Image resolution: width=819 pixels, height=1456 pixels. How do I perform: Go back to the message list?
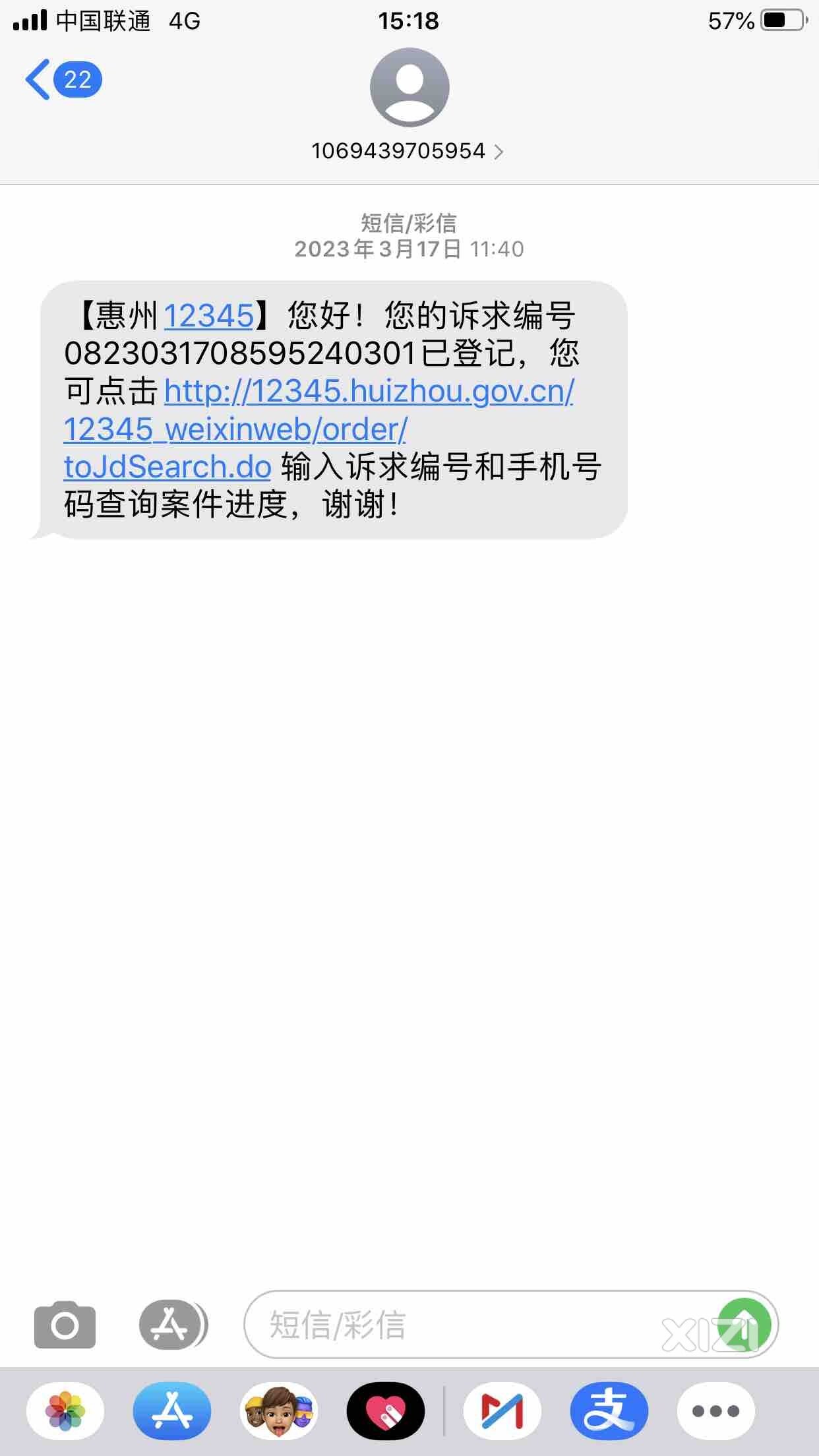click(63, 80)
